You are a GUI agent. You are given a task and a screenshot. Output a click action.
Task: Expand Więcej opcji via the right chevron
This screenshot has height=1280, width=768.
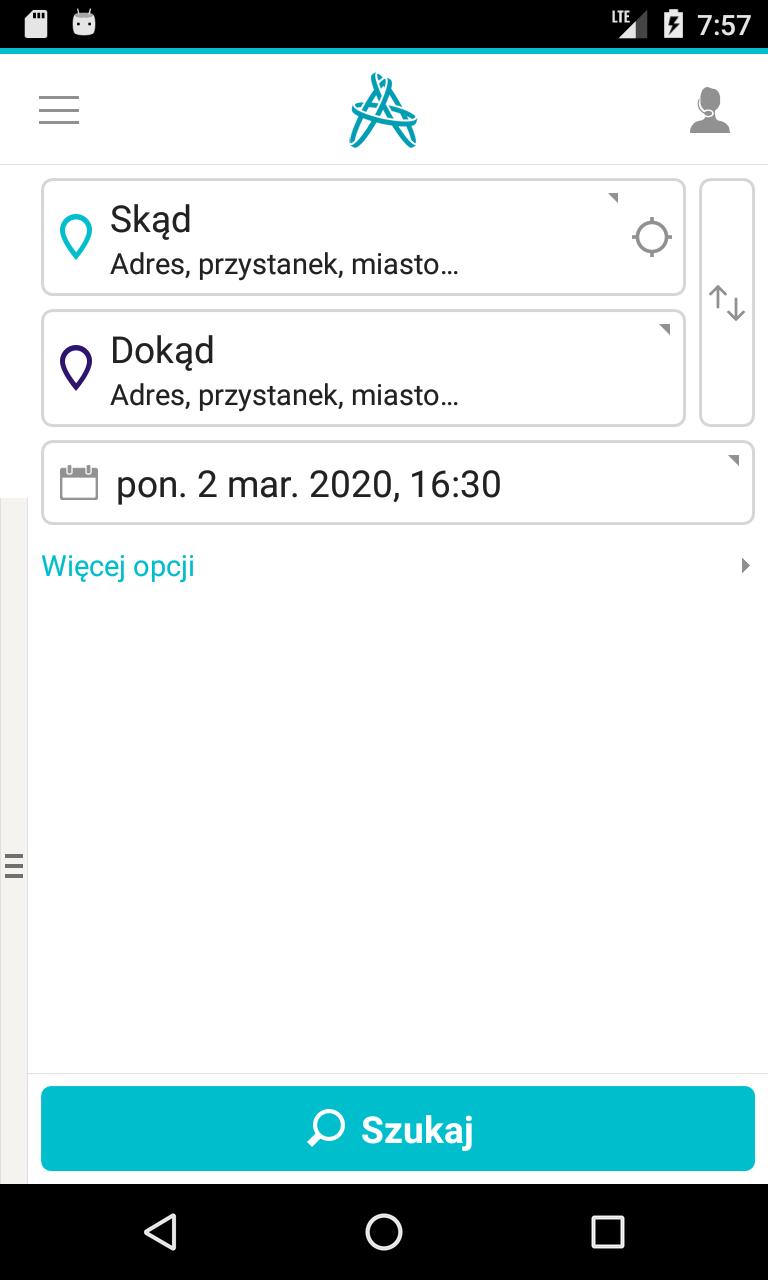(x=744, y=566)
